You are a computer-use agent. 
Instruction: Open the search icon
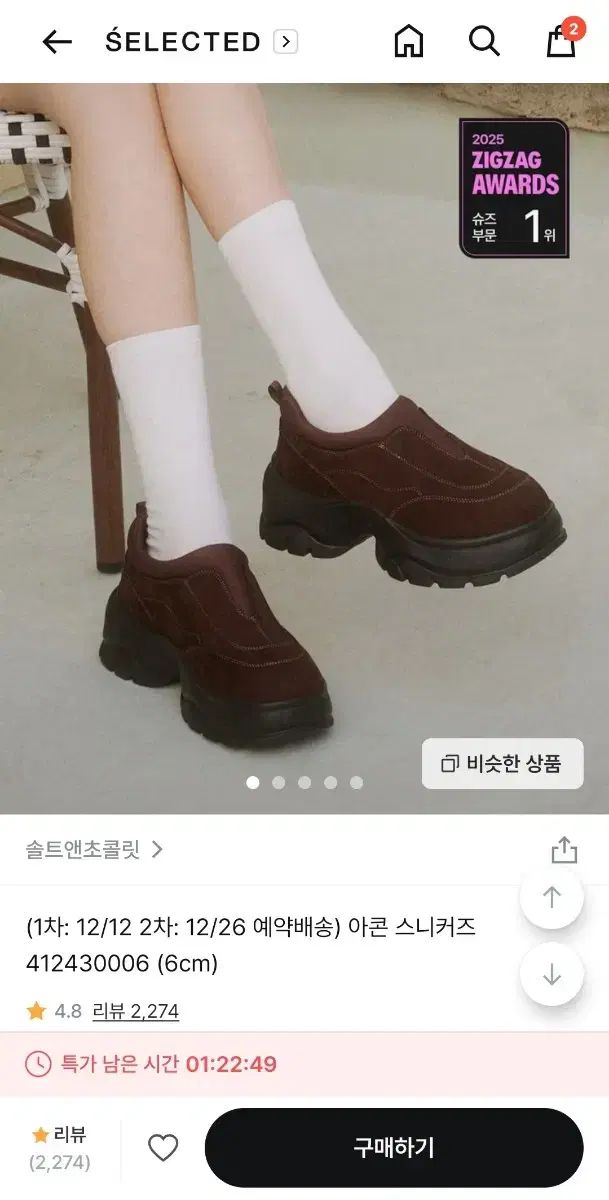click(x=484, y=42)
